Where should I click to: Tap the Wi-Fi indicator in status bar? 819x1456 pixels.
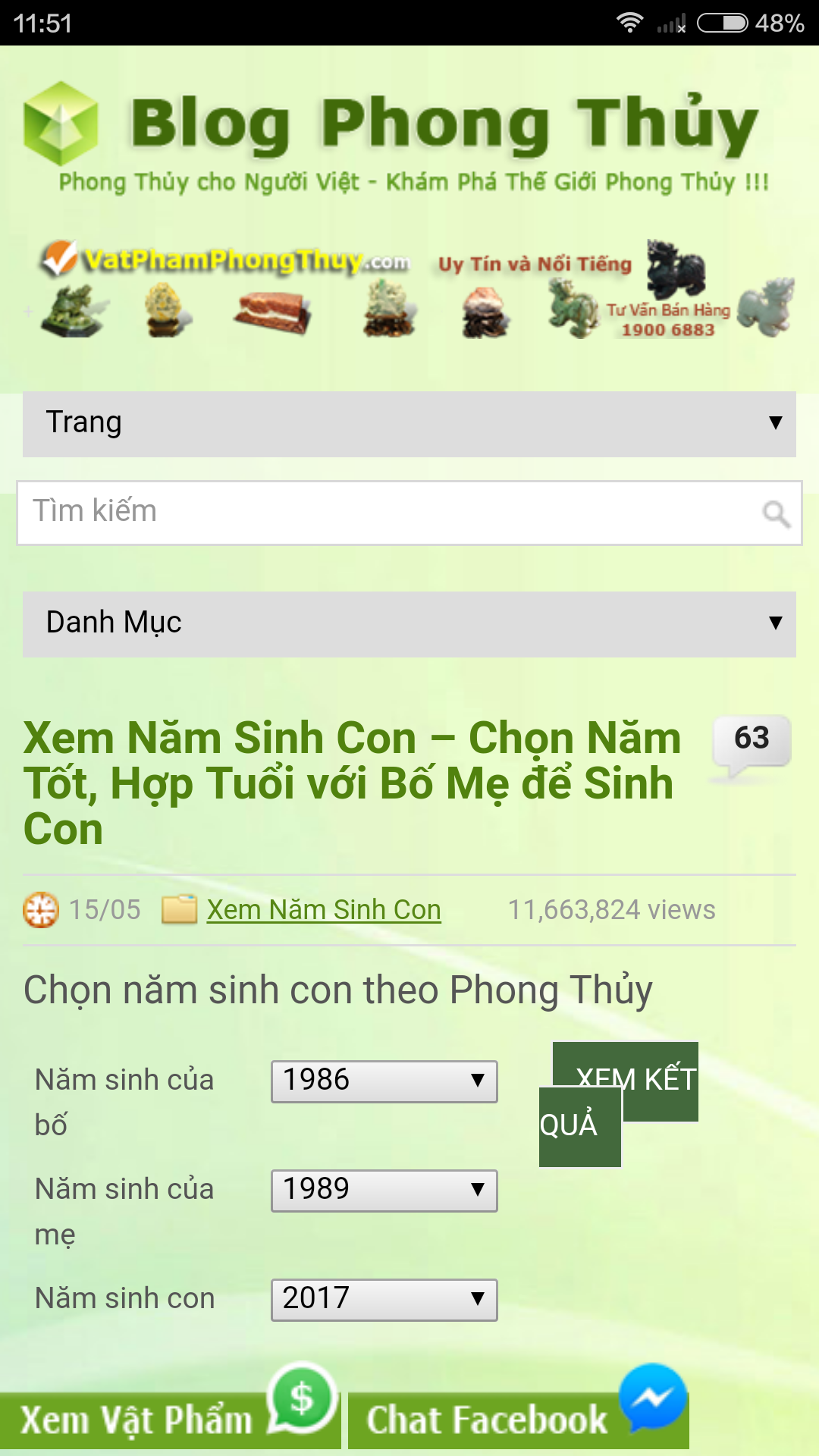(629, 21)
